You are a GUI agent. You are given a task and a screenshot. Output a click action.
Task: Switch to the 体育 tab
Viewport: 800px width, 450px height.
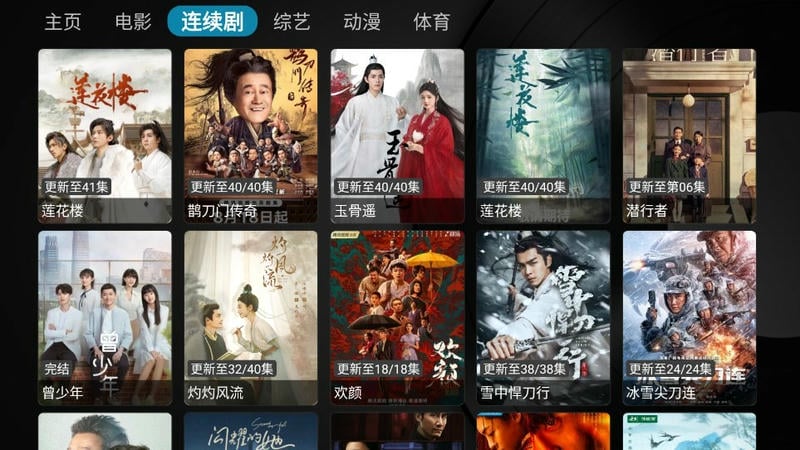pos(432,21)
